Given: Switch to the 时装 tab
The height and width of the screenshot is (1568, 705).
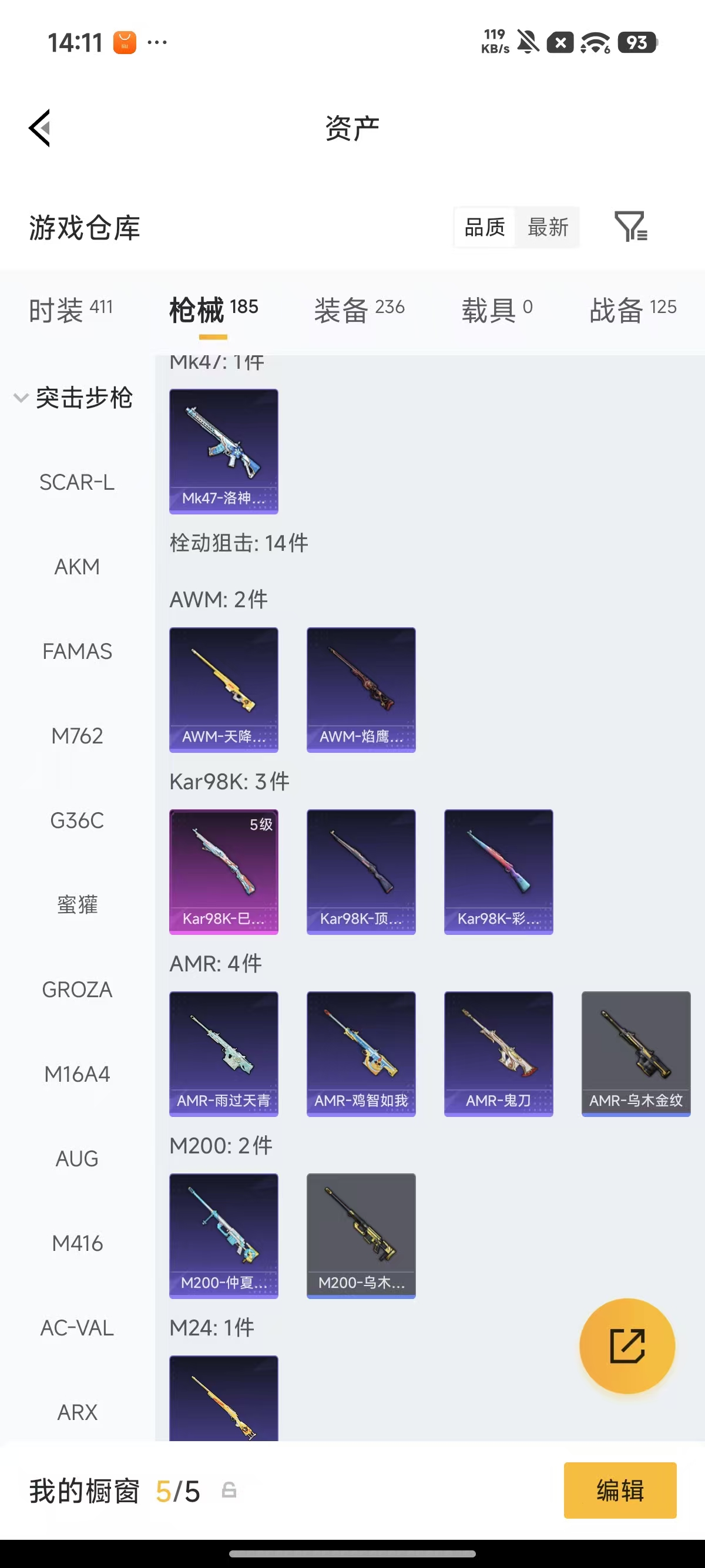Looking at the screenshot, I should click(x=70, y=309).
